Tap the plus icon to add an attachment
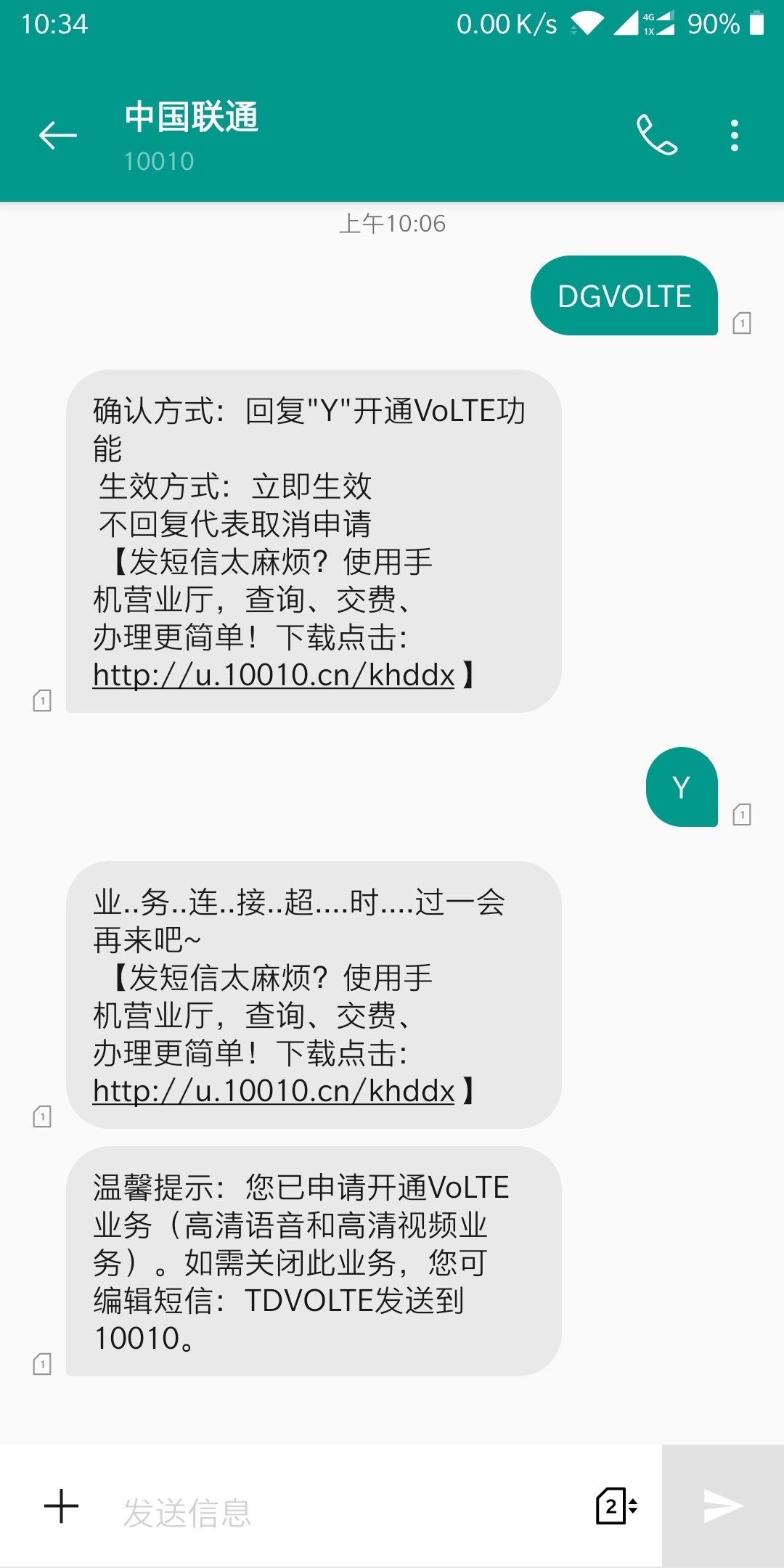784x1568 pixels. coord(62,1506)
